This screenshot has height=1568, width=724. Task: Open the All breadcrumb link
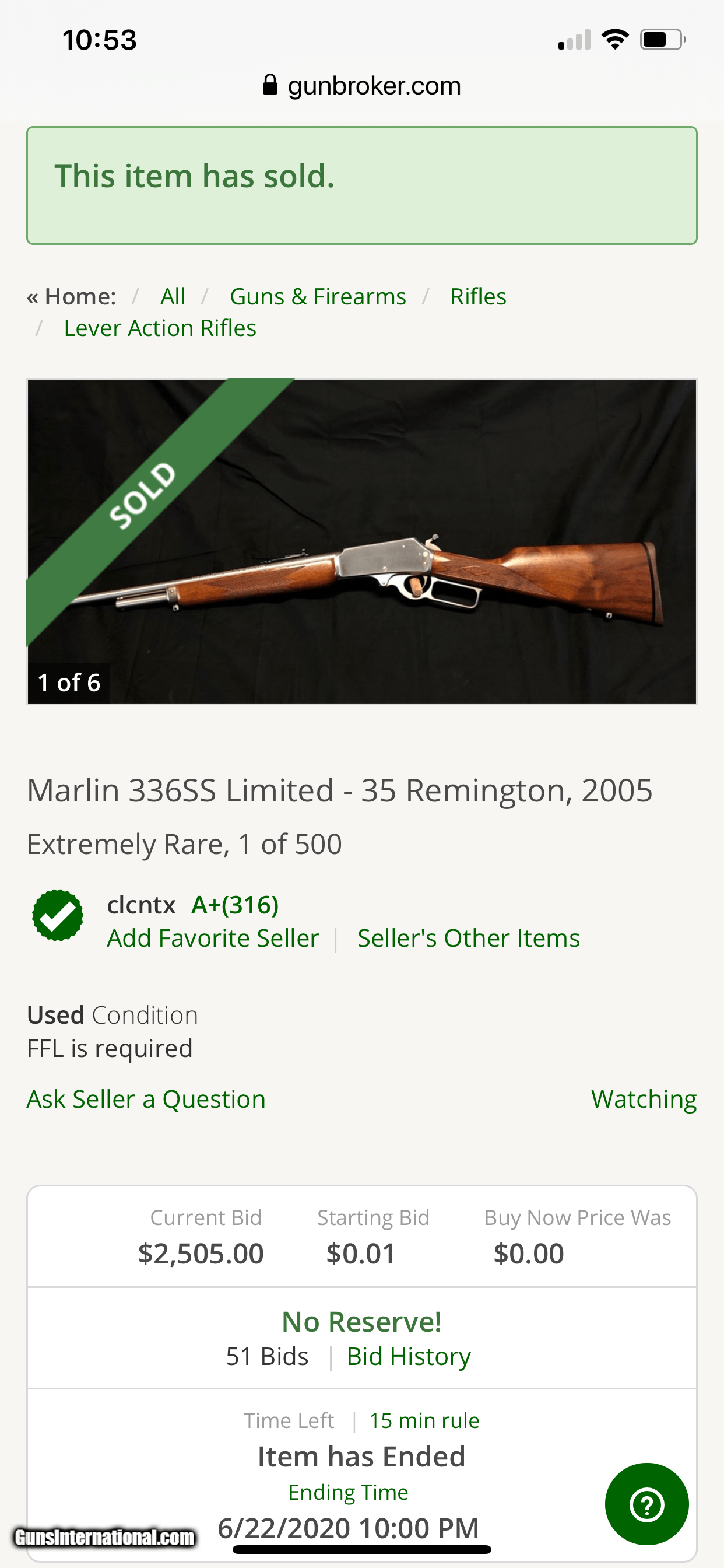(x=173, y=296)
